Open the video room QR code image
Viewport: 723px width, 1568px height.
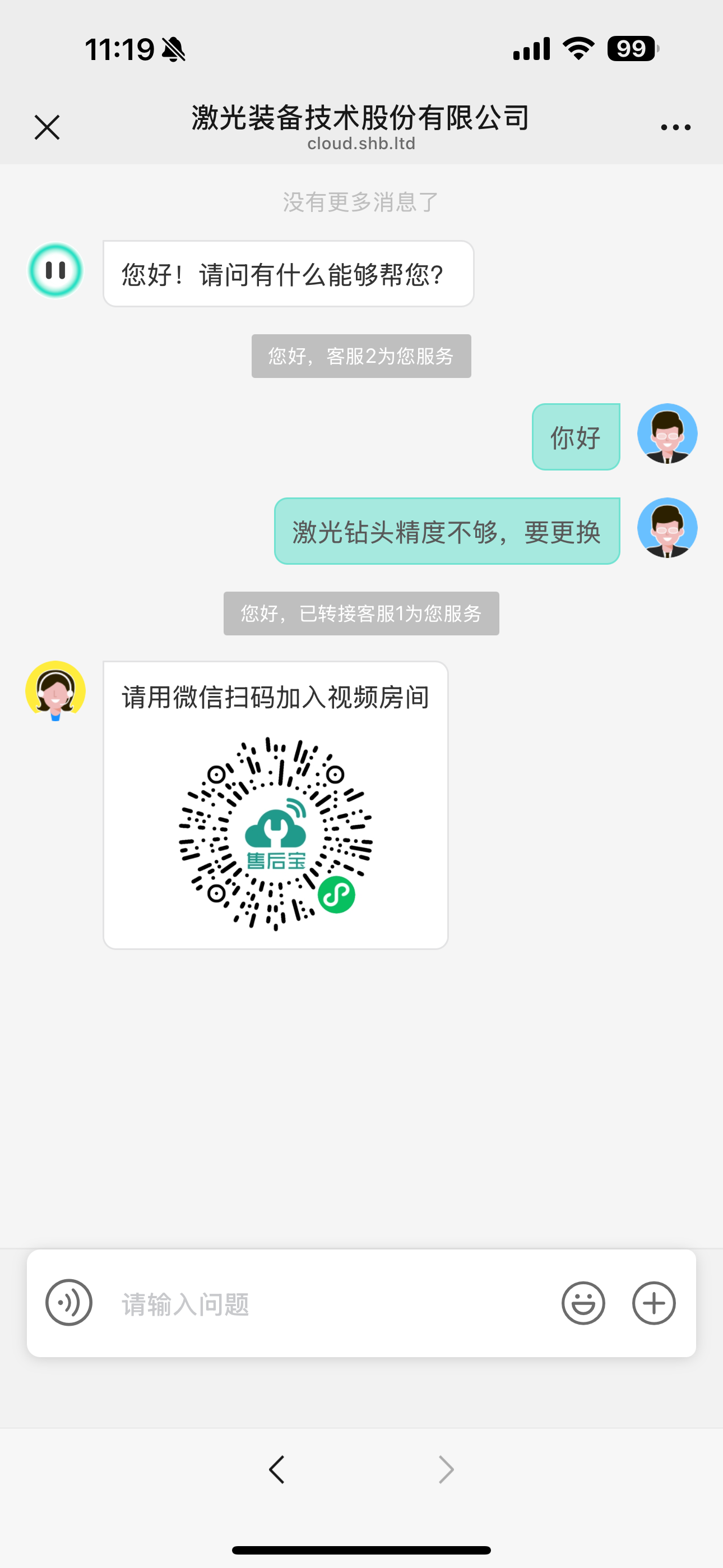[x=276, y=833]
